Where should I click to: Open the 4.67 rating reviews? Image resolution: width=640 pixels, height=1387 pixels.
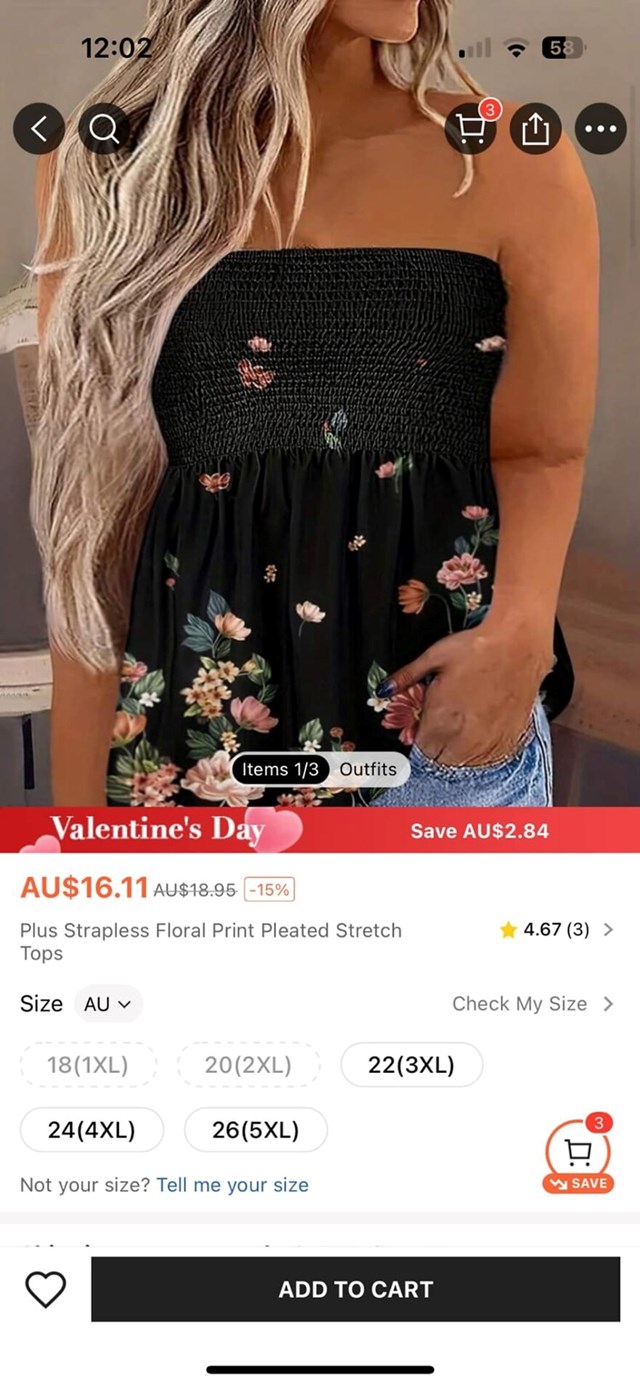coord(557,930)
